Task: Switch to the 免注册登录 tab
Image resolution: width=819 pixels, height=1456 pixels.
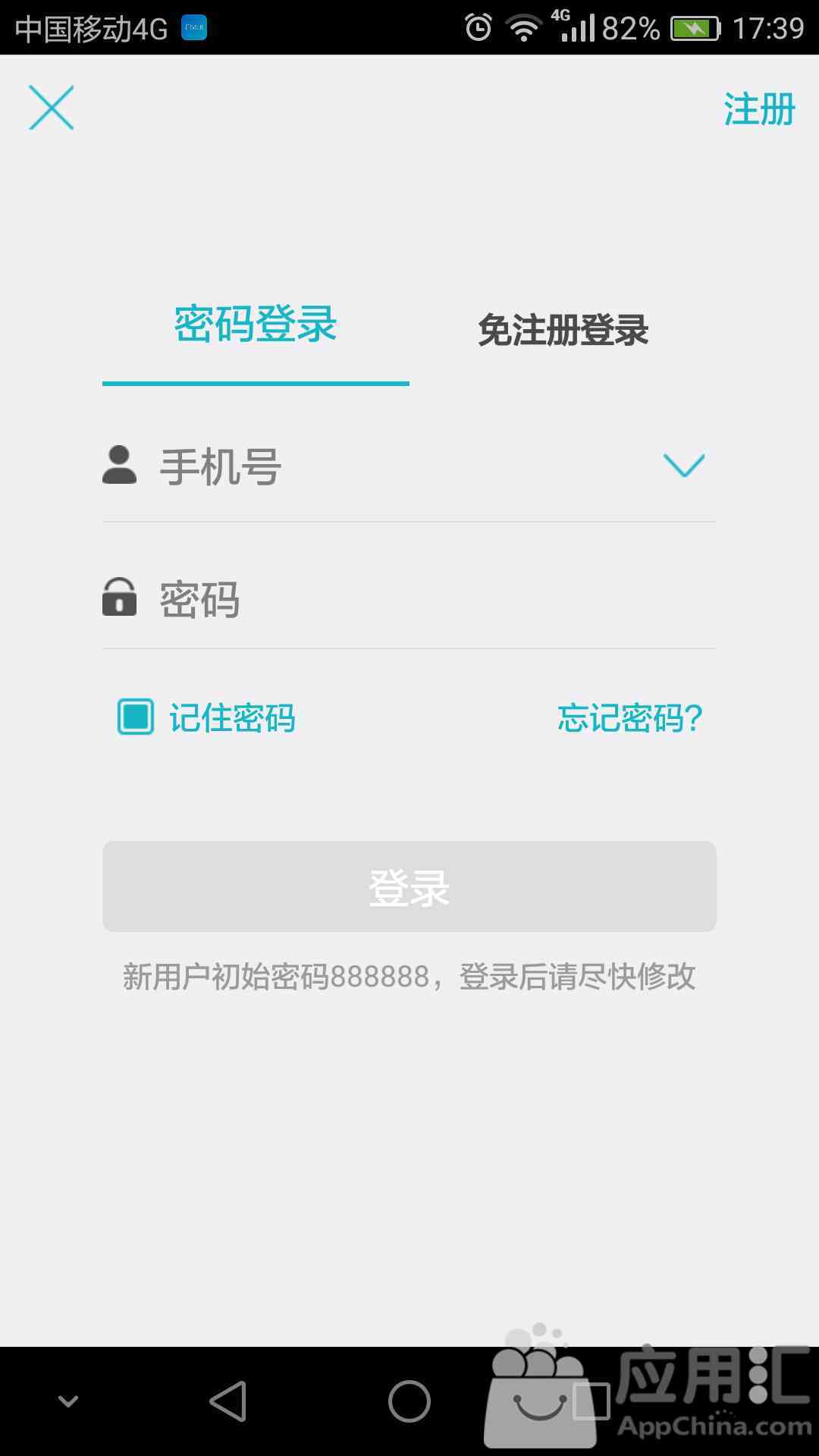Action: click(563, 331)
